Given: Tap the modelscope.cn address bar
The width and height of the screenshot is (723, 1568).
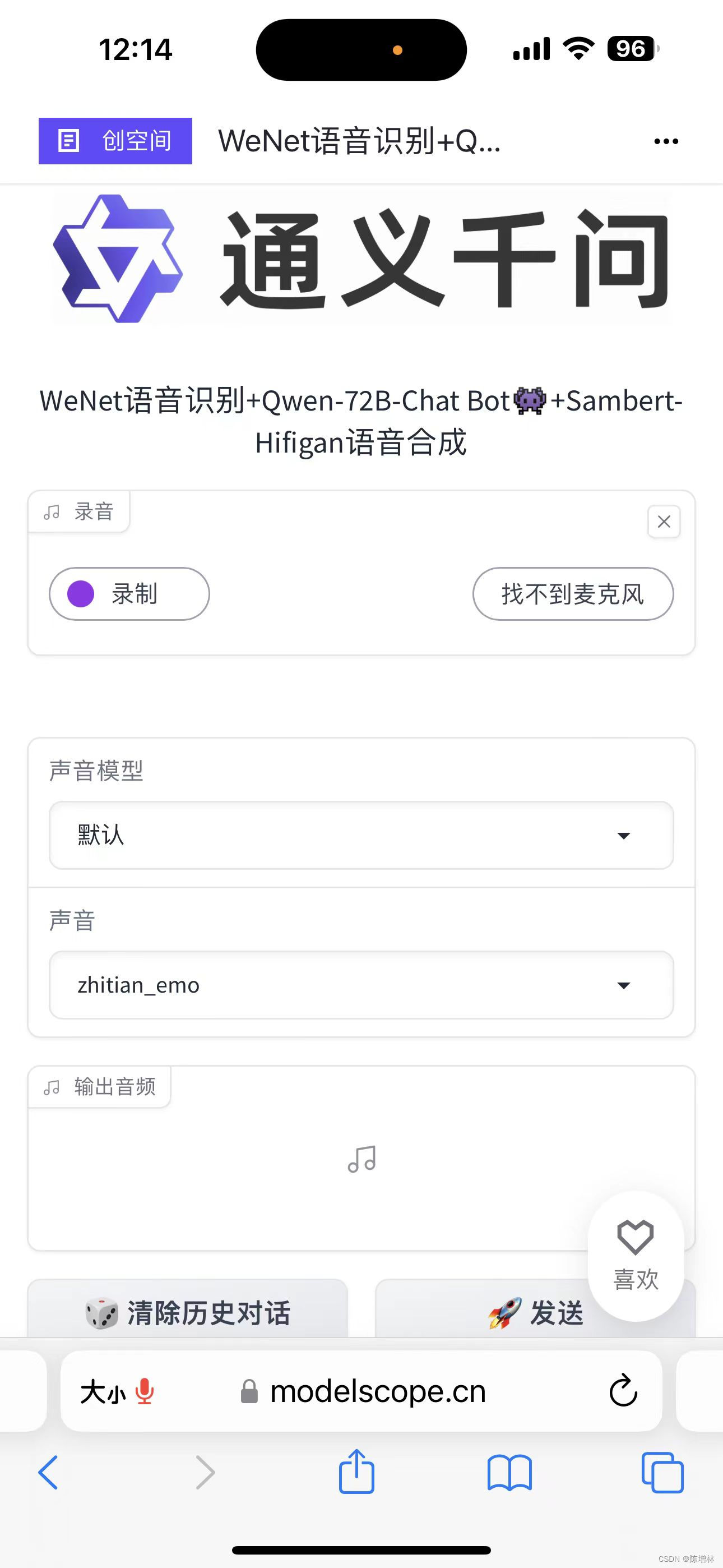Looking at the screenshot, I should (377, 1391).
